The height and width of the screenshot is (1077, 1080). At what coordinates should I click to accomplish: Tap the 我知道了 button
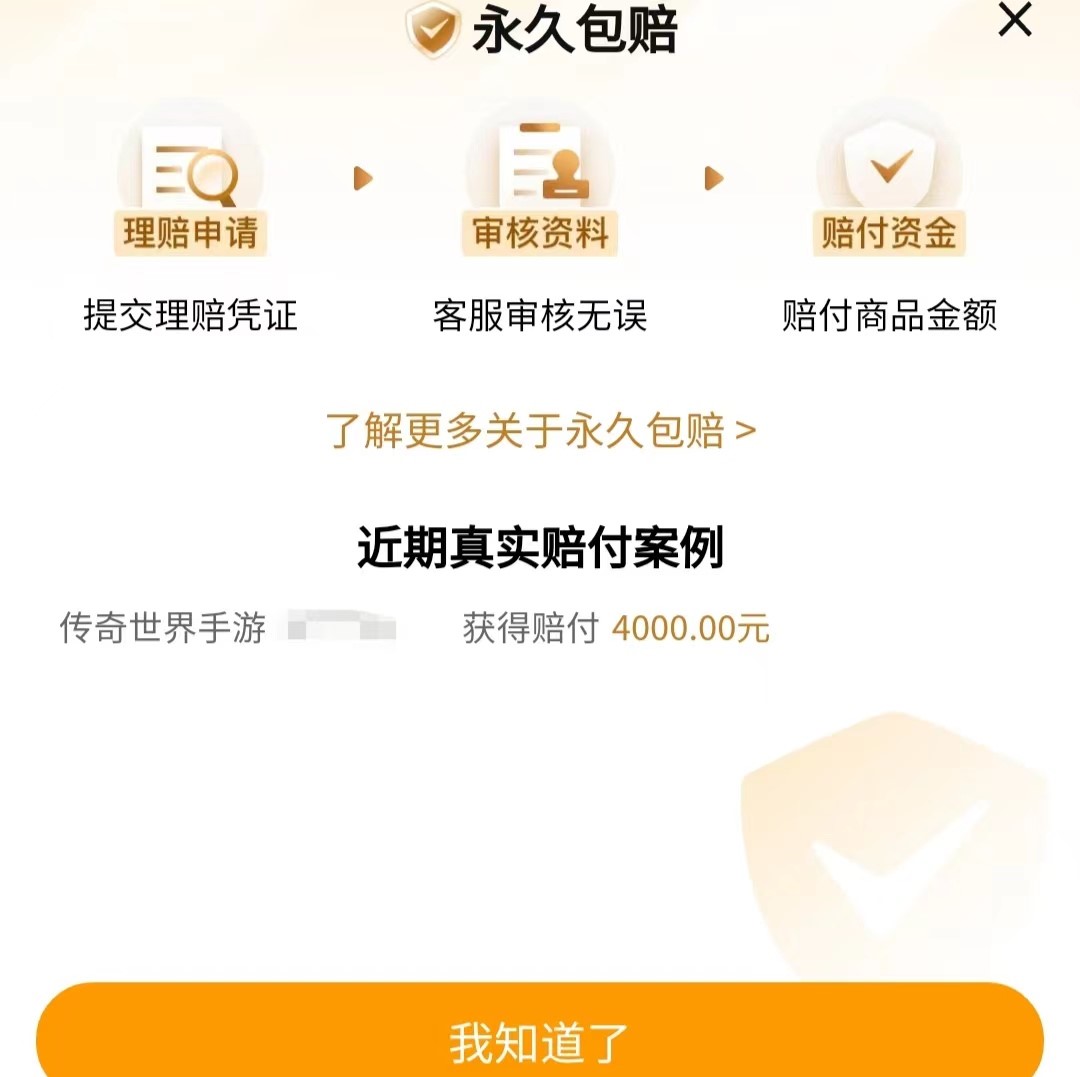540,1040
